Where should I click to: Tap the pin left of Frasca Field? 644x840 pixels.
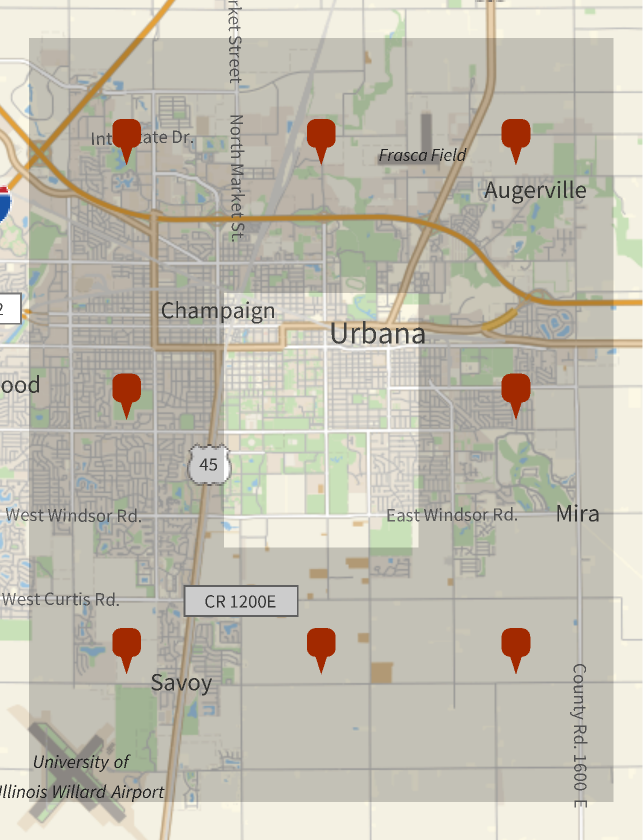tap(321, 136)
